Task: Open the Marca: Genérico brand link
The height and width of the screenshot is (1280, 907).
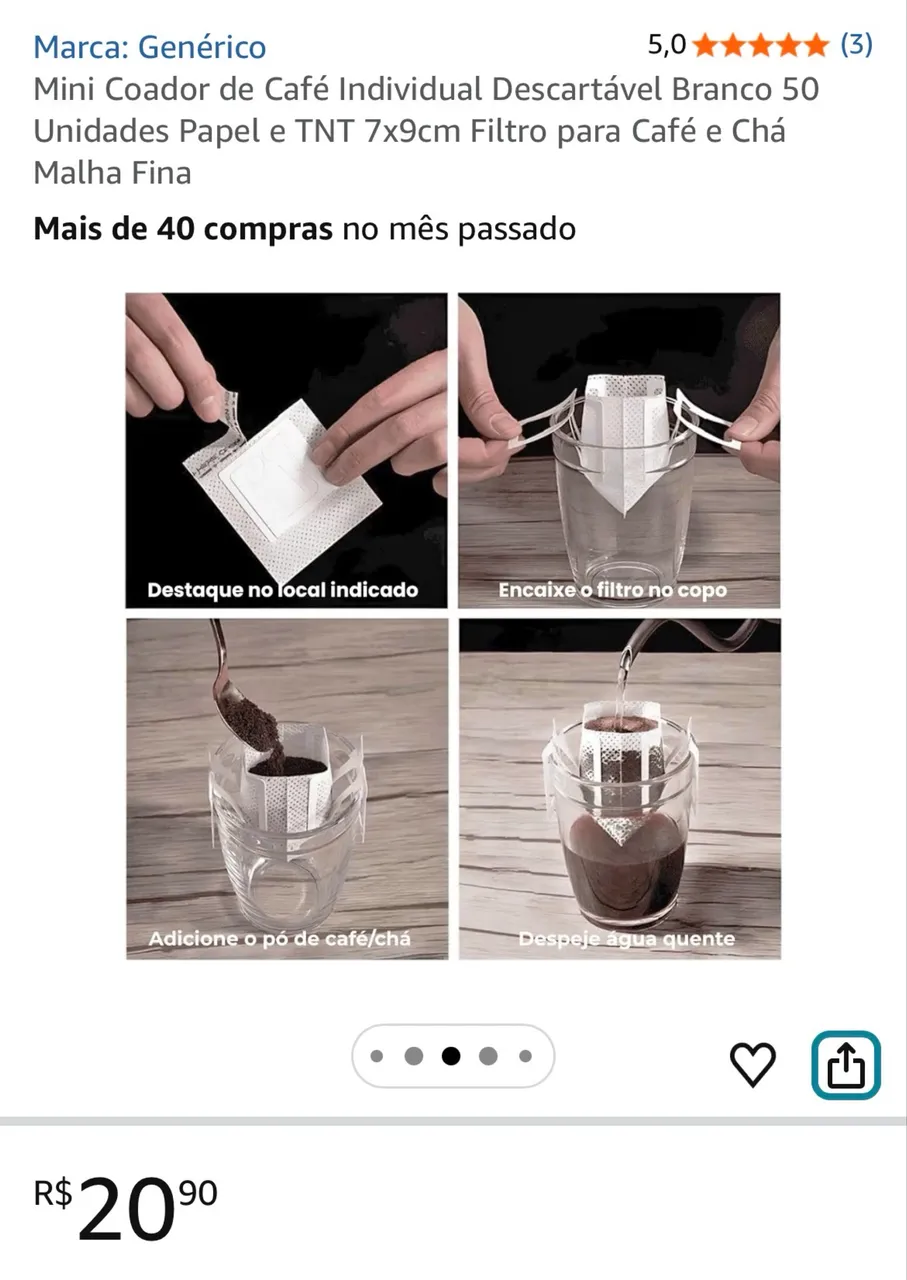Action: tap(150, 47)
